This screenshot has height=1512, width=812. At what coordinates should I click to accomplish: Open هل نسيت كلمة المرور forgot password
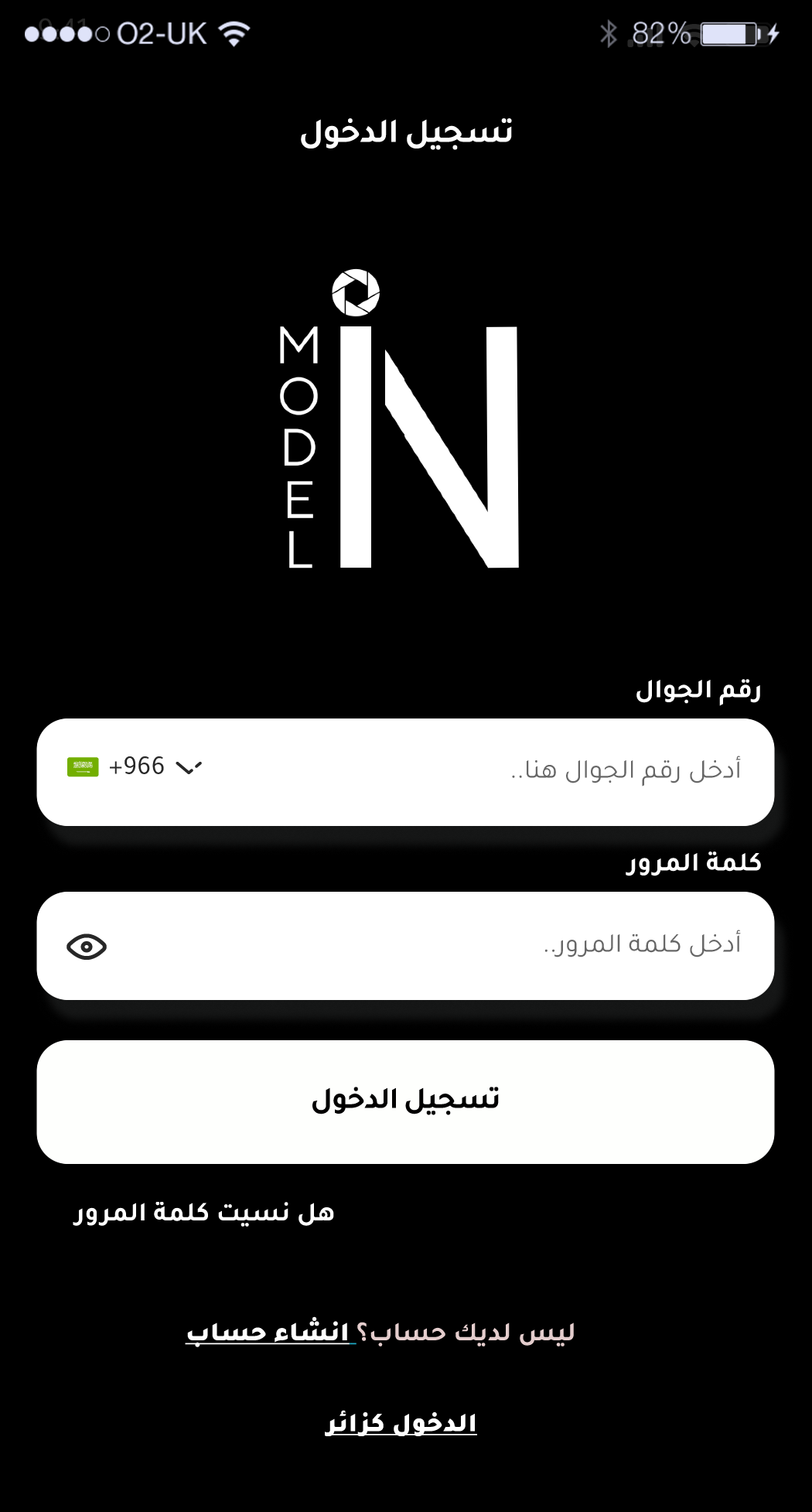(204, 1212)
